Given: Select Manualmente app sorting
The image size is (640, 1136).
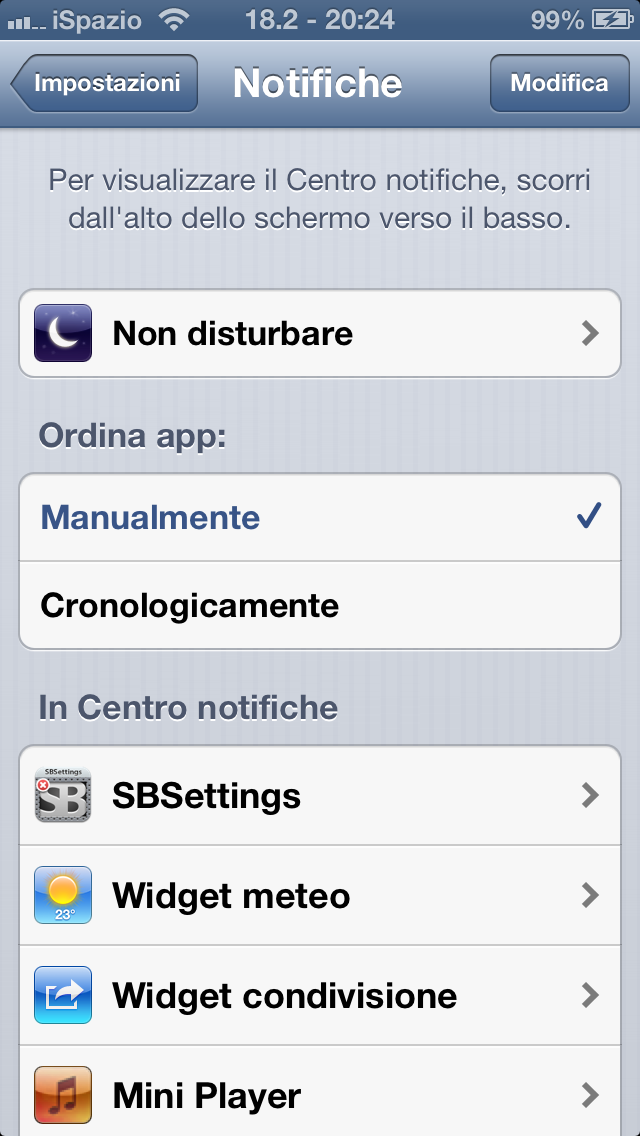Looking at the screenshot, I should pos(320,517).
